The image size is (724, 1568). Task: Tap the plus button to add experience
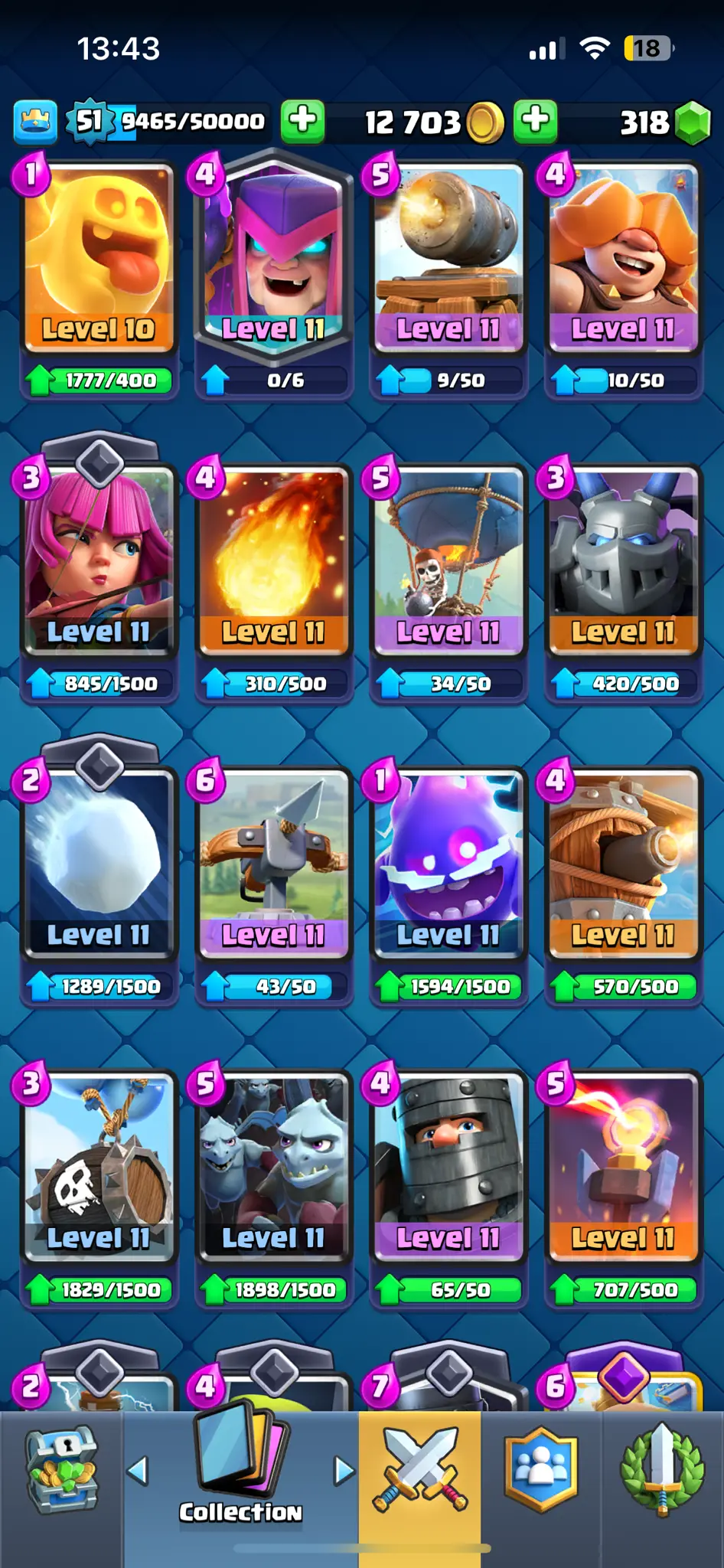point(302,120)
